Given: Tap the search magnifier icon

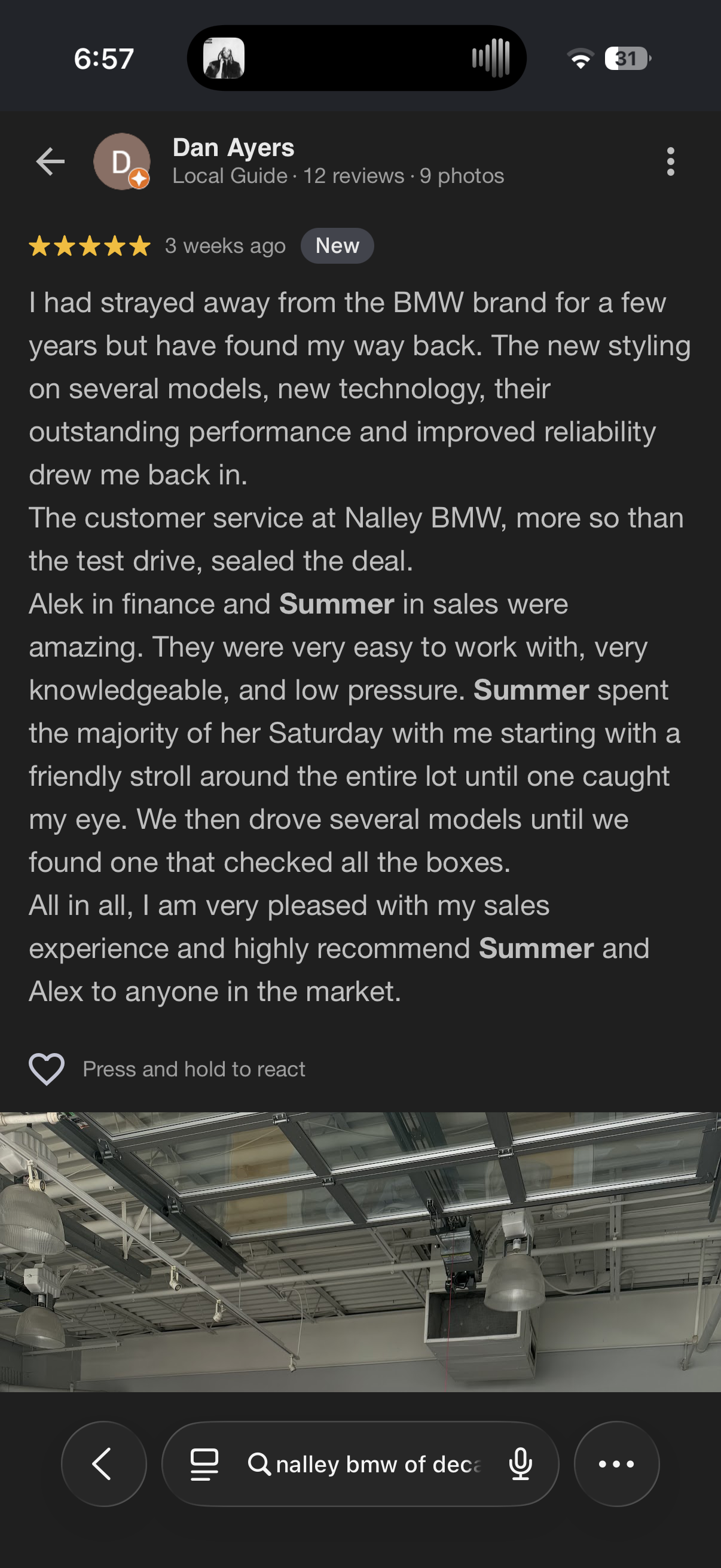Looking at the screenshot, I should point(260,1464).
